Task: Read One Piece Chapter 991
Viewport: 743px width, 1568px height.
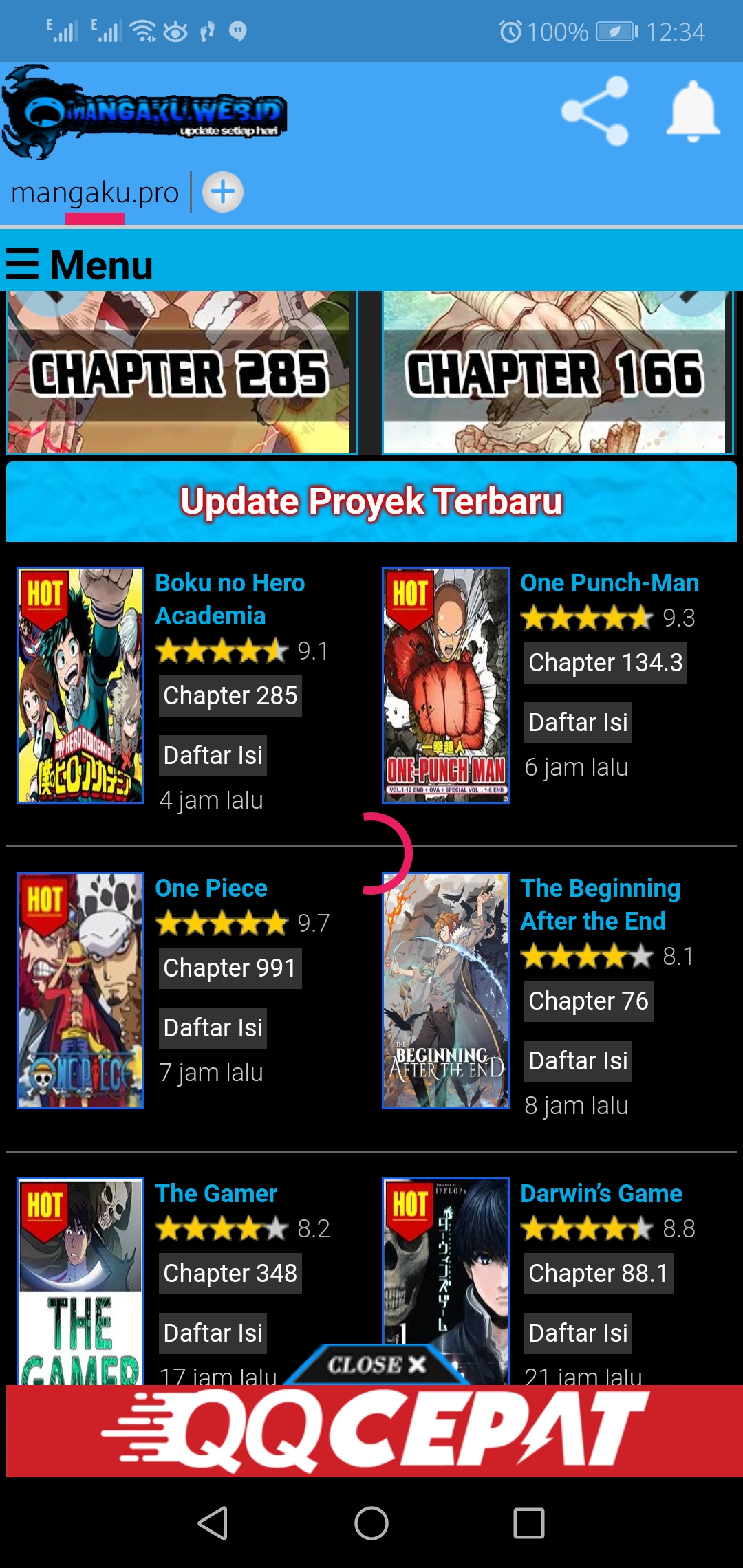Action: pos(230,968)
